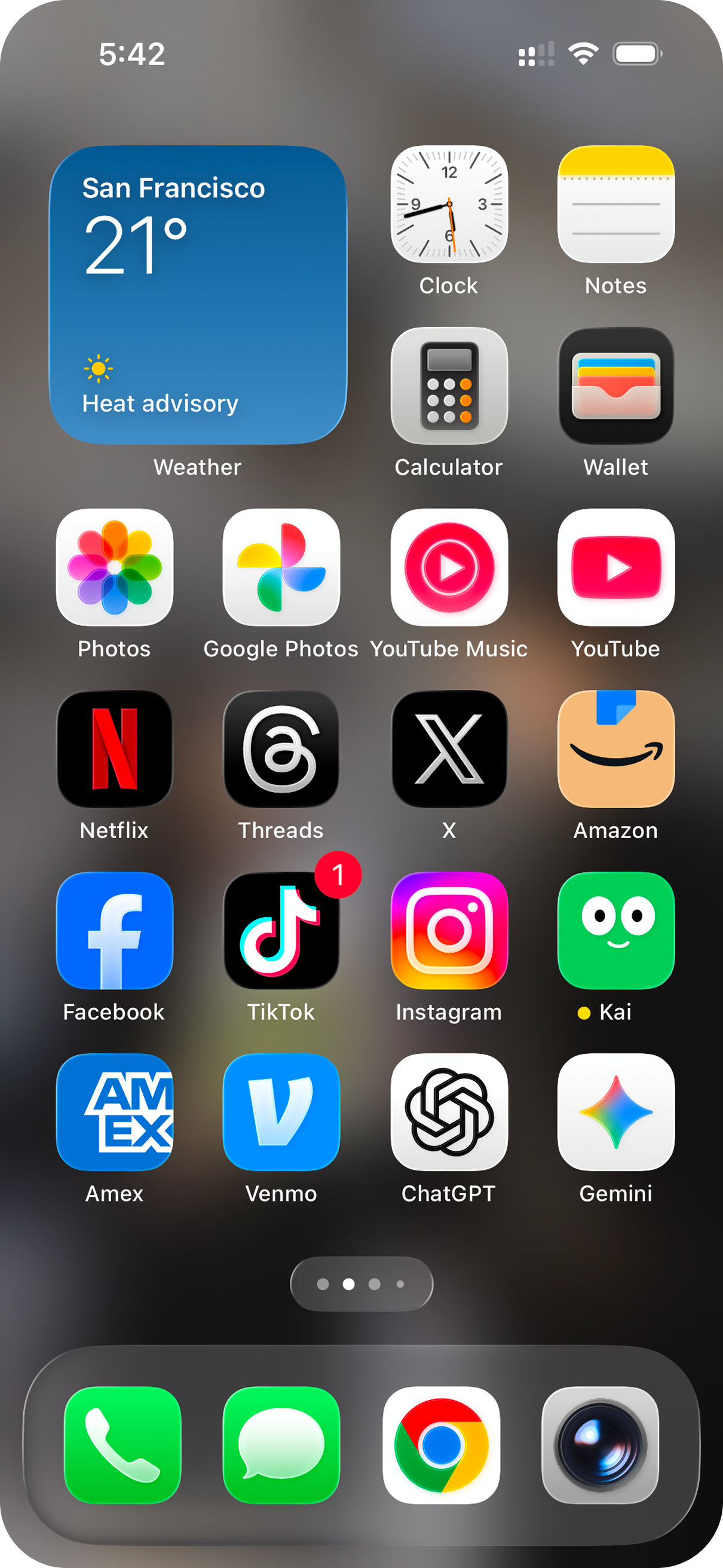Image resolution: width=723 pixels, height=1568 pixels.
Task: Tap the home screen page indicator dots
Action: pyautogui.click(x=362, y=1283)
